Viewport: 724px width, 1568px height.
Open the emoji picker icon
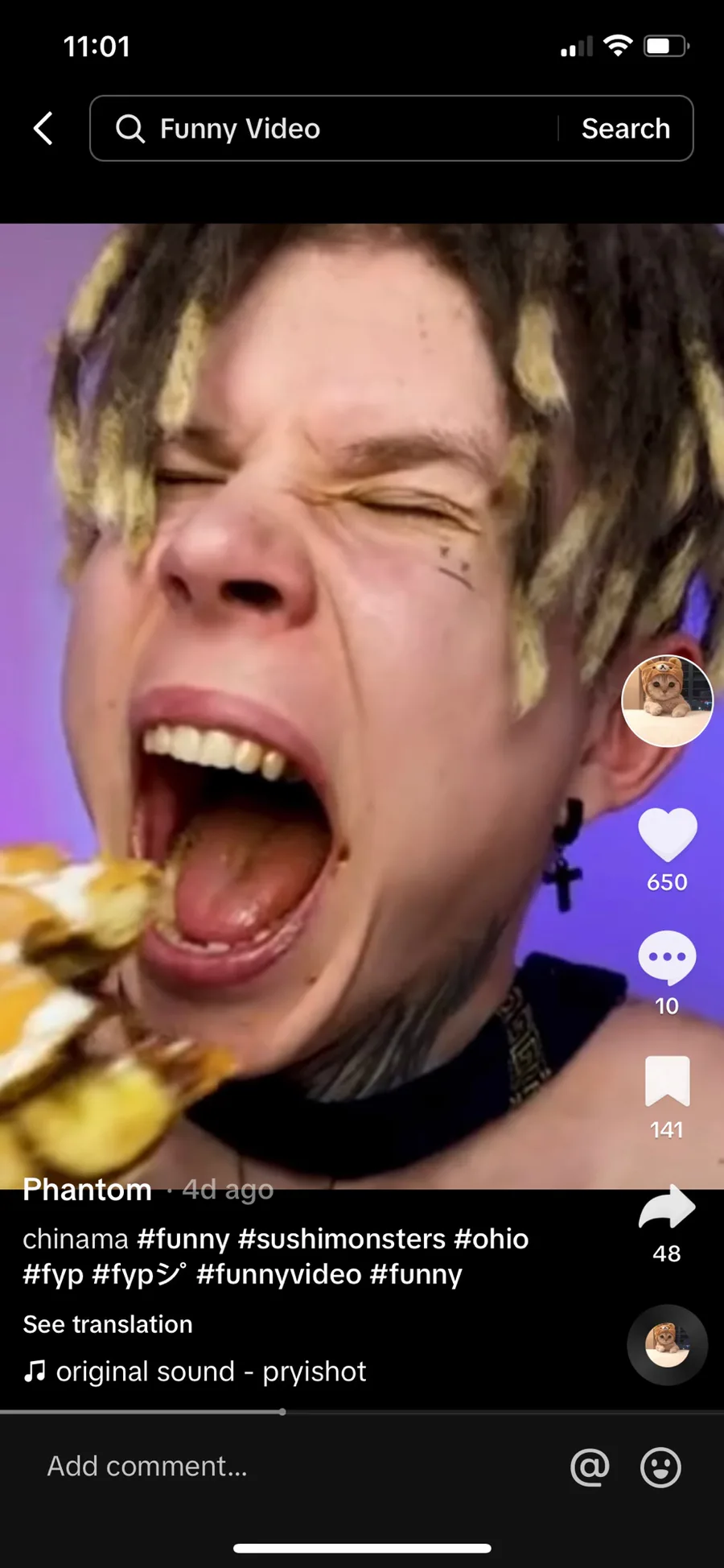660,1467
